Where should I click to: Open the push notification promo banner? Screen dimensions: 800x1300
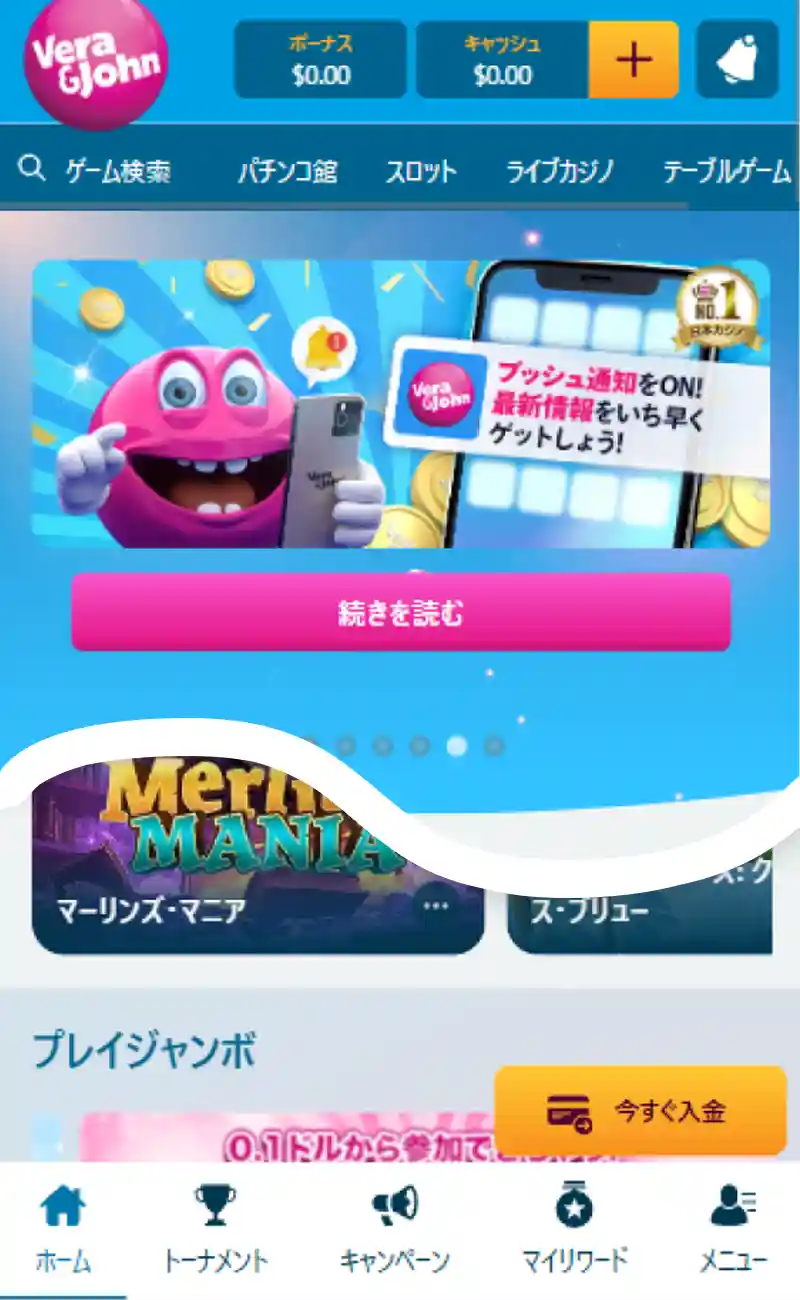click(x=400, y=404)
